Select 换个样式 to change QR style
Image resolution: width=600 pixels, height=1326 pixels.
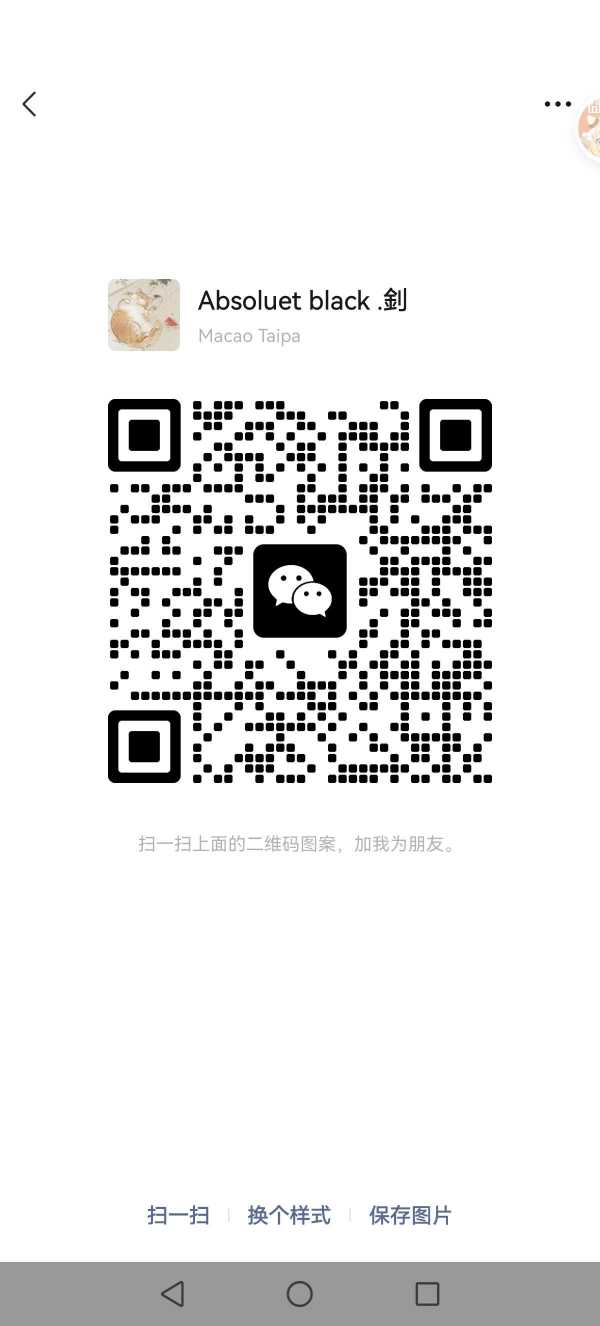(289, 1215)
